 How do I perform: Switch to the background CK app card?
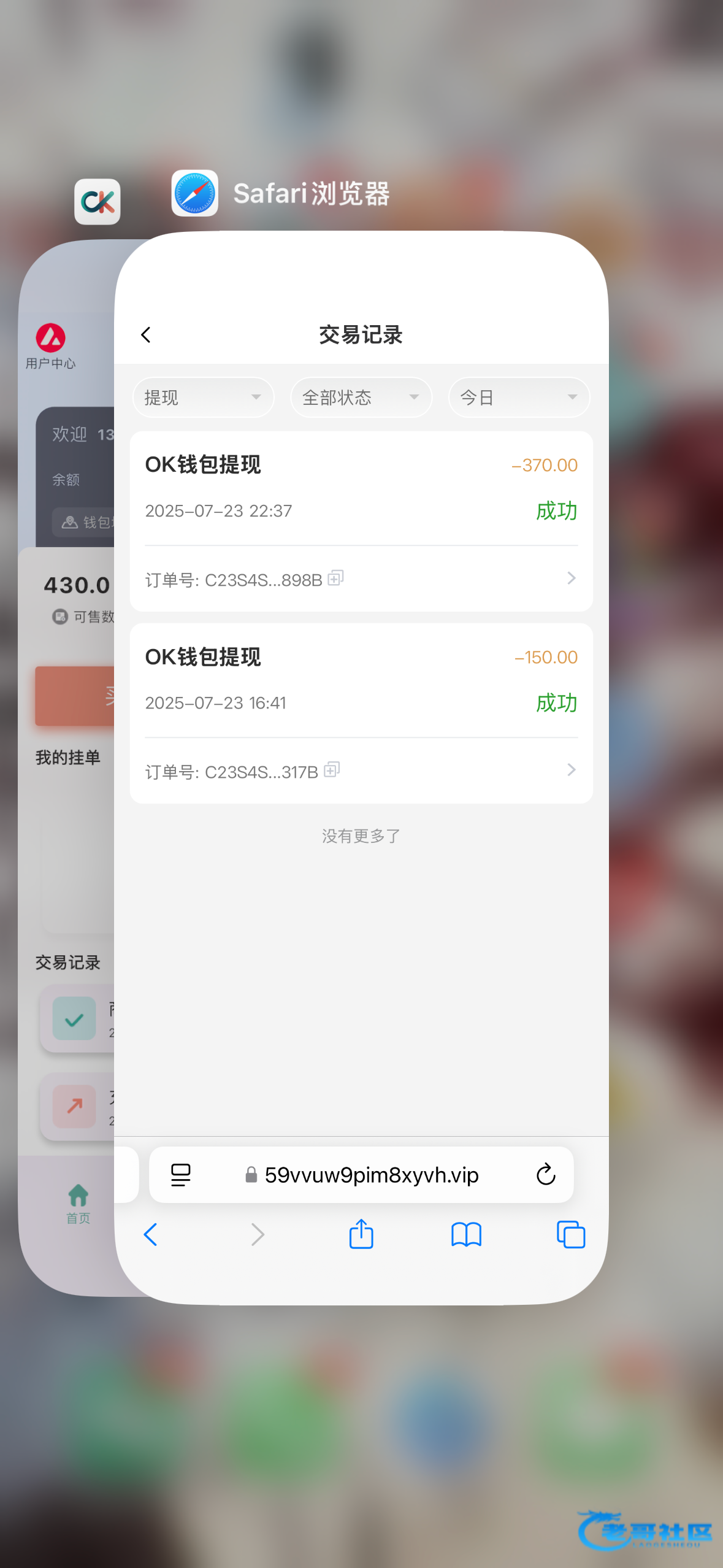tap(66, 767)
